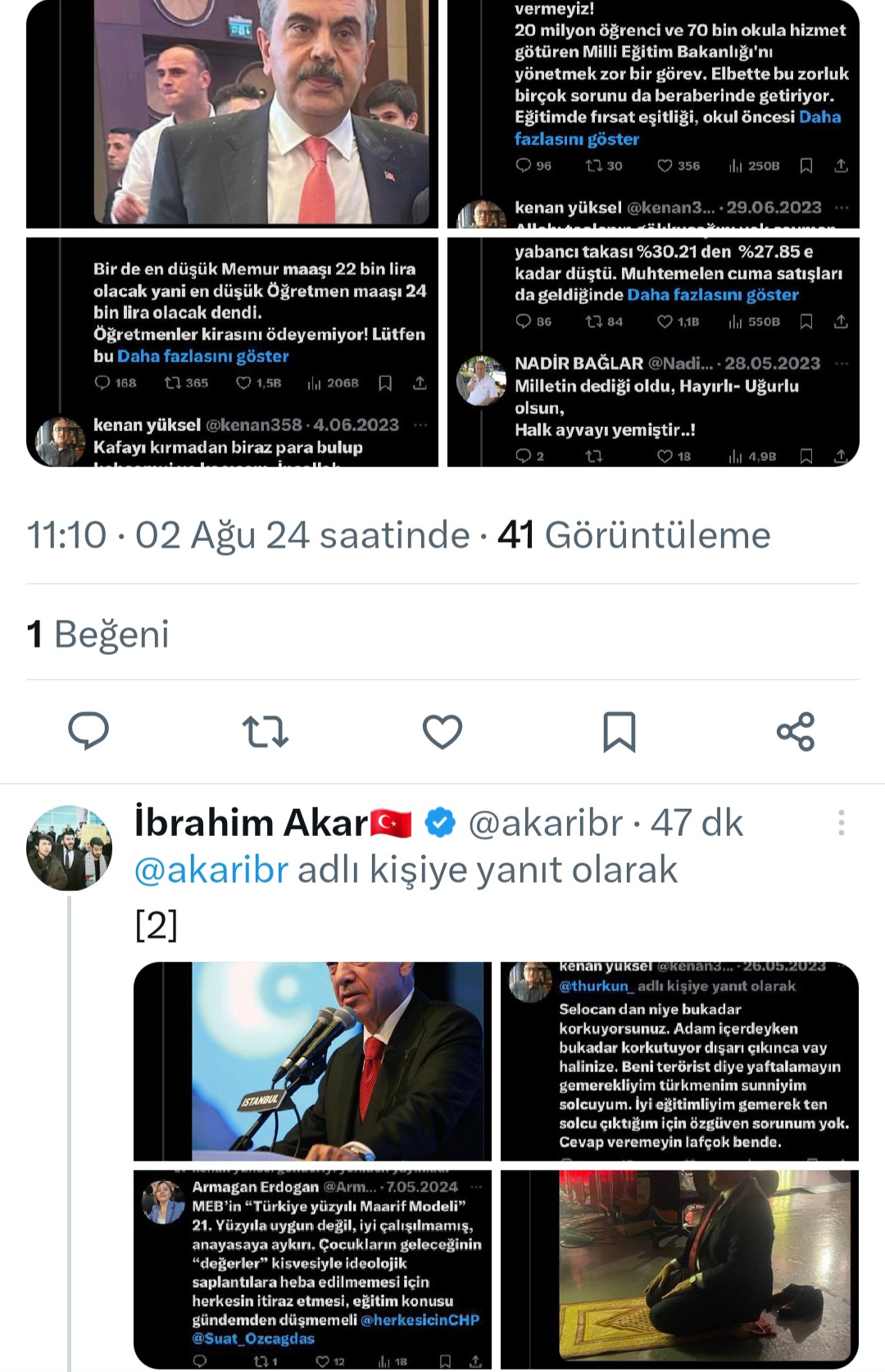
Task: View the 1 Beğeni likes list
Action: tap(98, 634)
